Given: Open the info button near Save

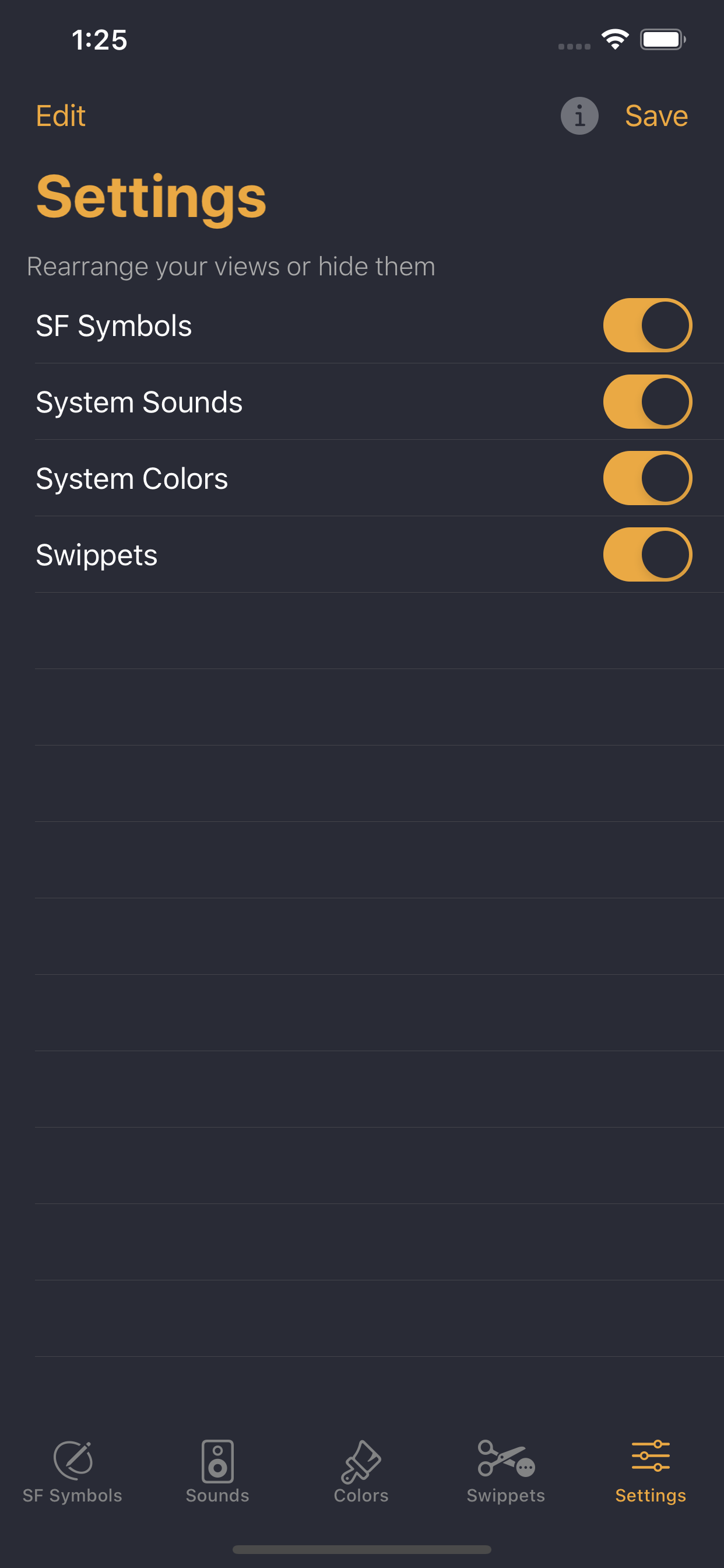Looking at the screenshot, I should pos(579,116).
